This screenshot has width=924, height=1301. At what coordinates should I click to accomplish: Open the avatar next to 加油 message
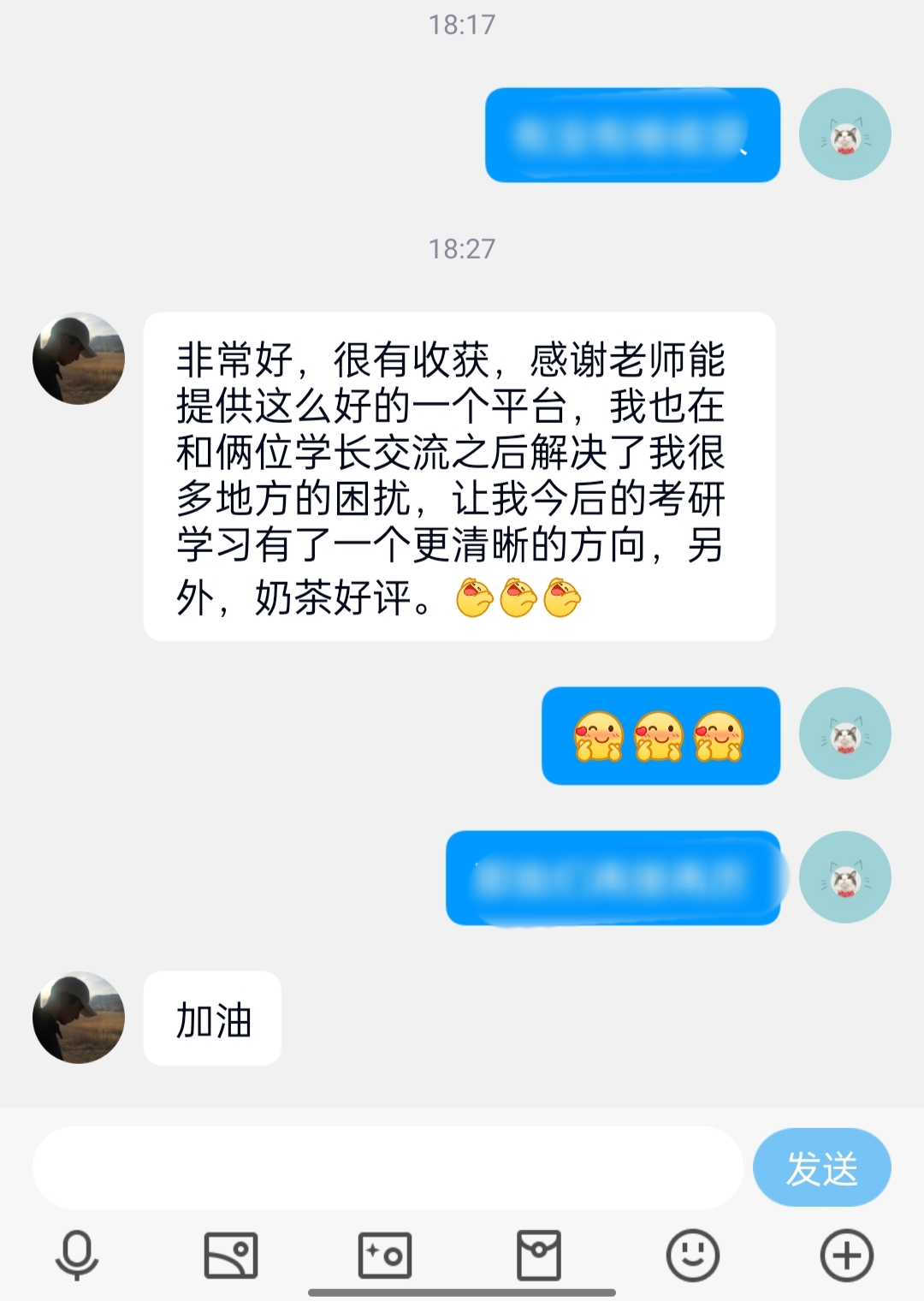[79, 1018]
